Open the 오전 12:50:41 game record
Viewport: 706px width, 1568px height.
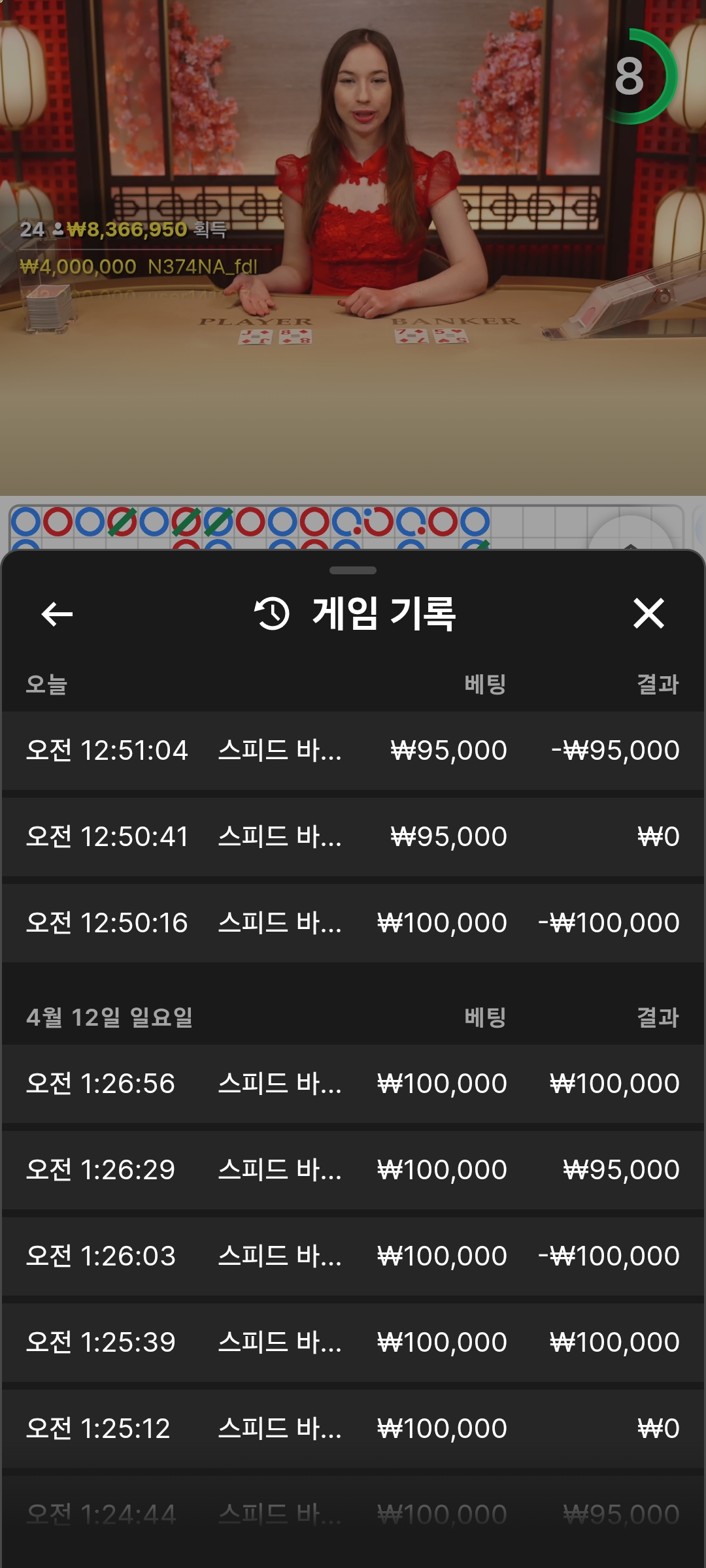tap(353, 836)
